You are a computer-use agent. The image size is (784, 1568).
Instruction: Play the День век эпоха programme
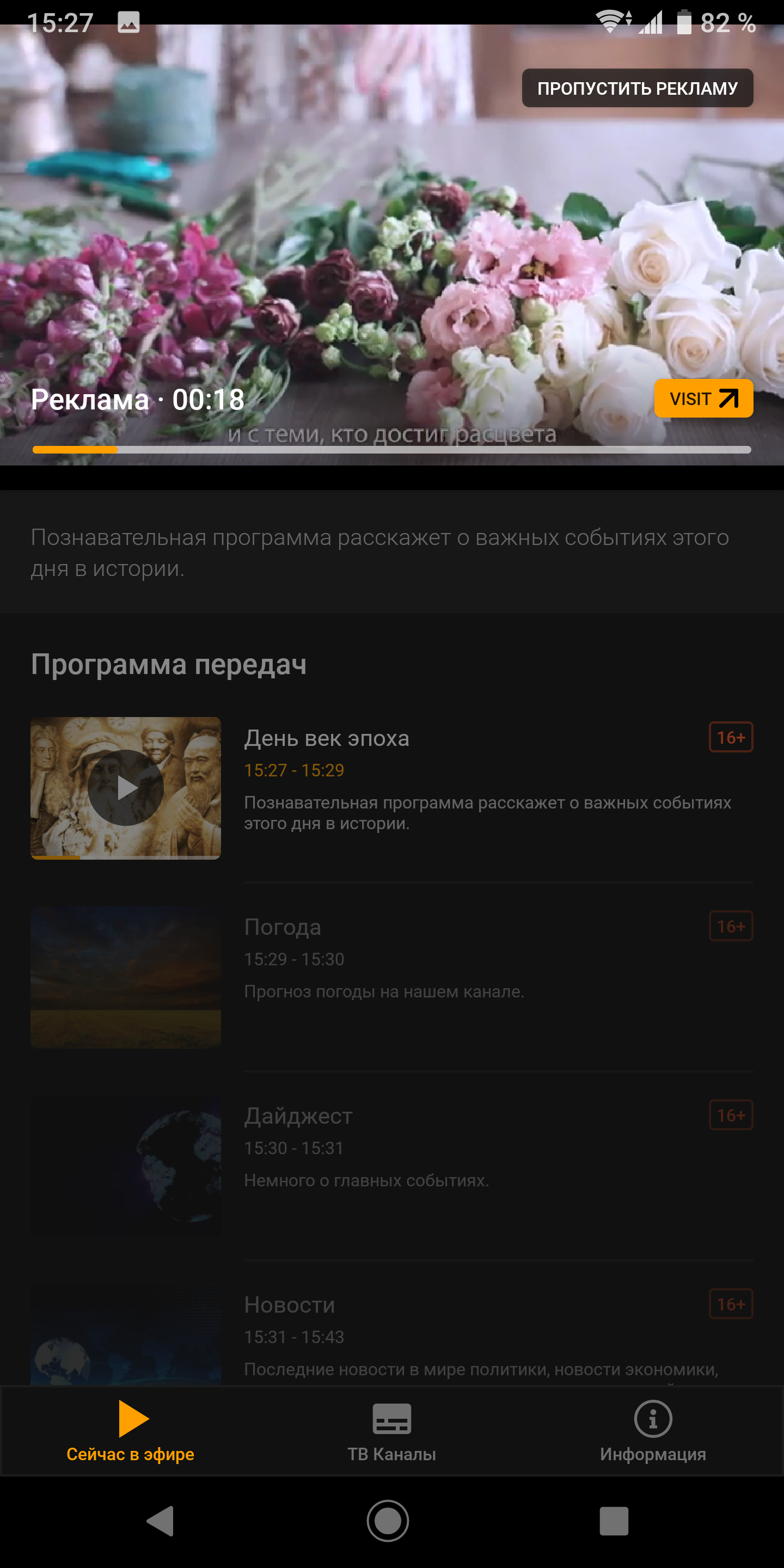coord(125,788)
